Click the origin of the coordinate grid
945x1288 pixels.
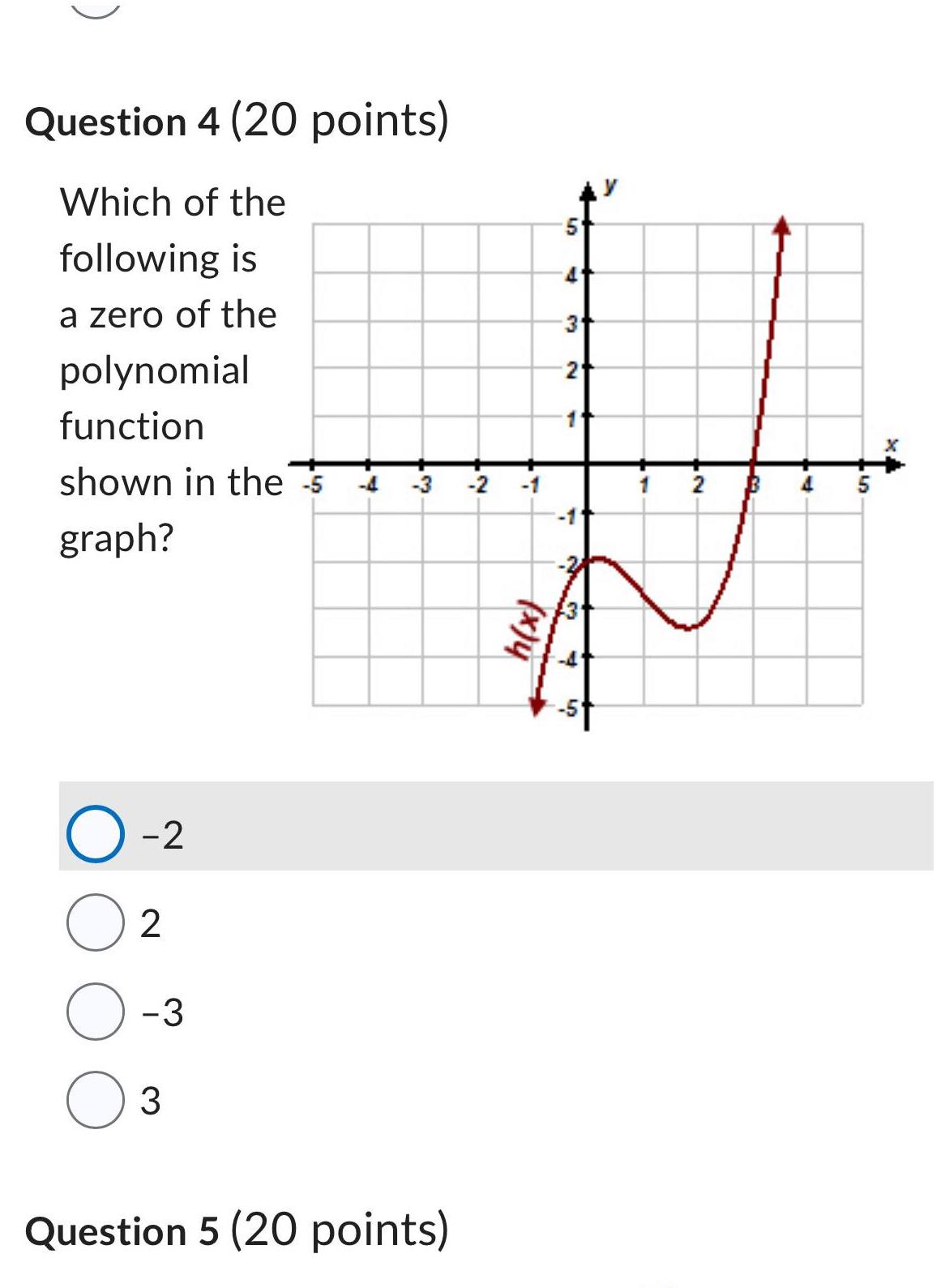(587, 464)
